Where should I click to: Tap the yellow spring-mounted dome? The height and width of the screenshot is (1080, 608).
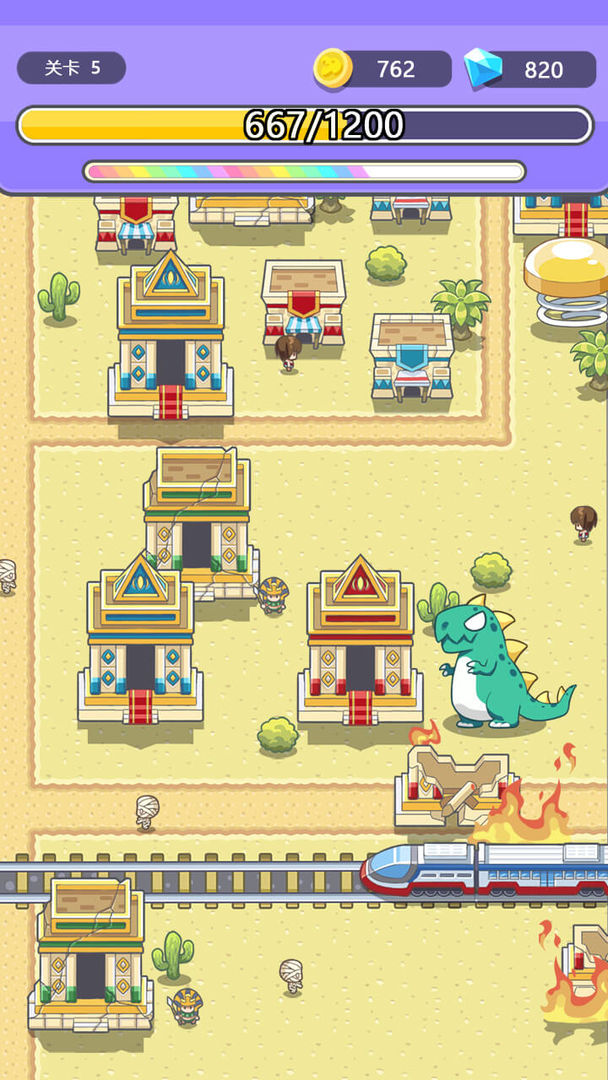[x=565, y=280]
